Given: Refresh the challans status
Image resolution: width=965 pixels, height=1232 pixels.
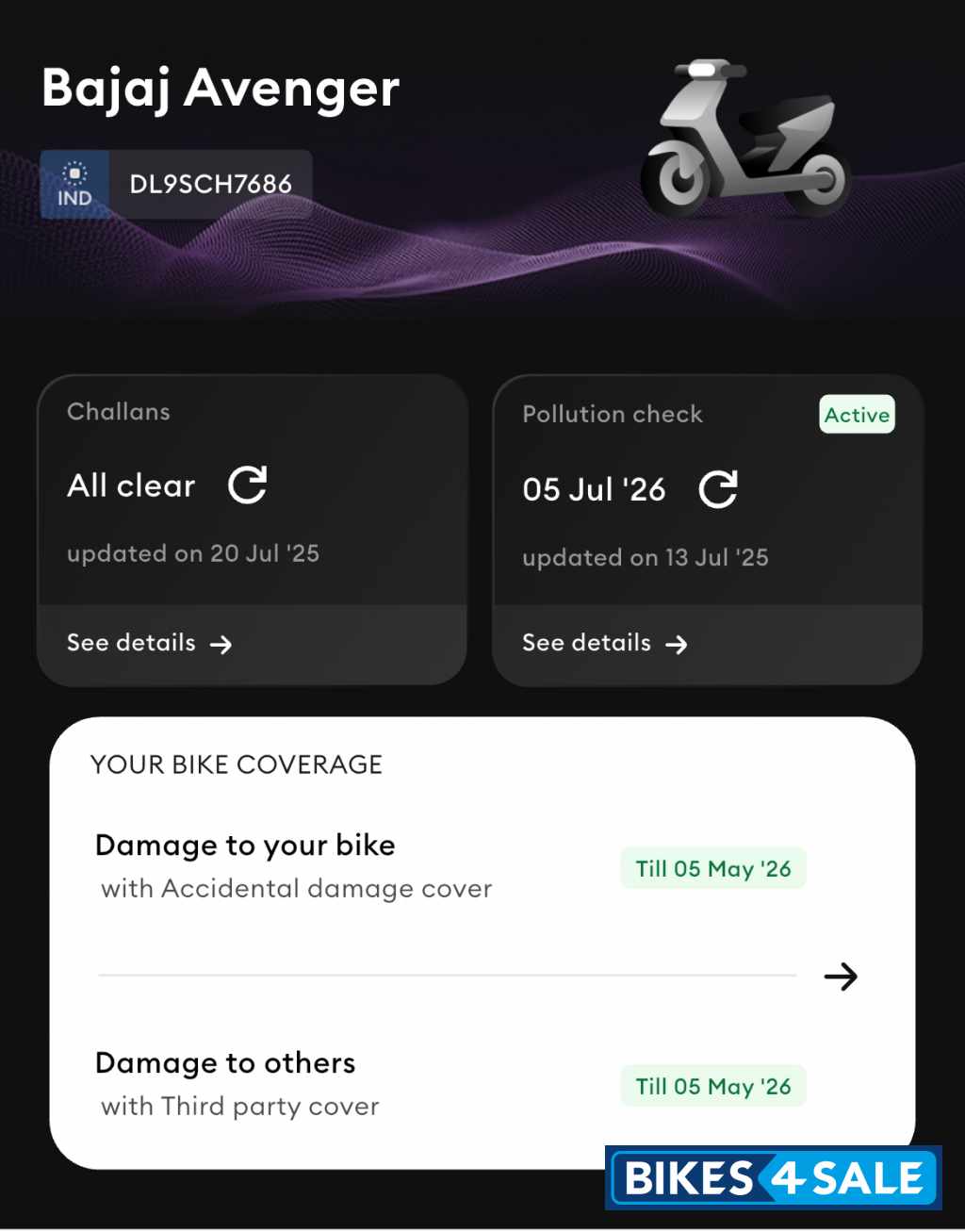Looking at the screenshot, I should point(248,485).
